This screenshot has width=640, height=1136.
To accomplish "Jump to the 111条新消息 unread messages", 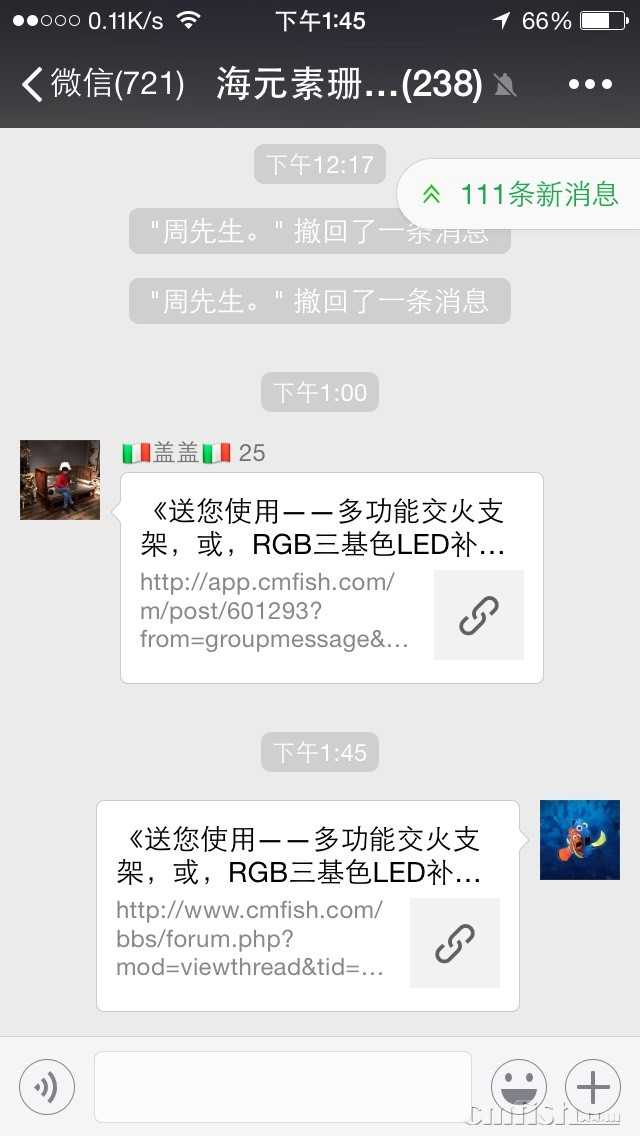I will 520,194.
